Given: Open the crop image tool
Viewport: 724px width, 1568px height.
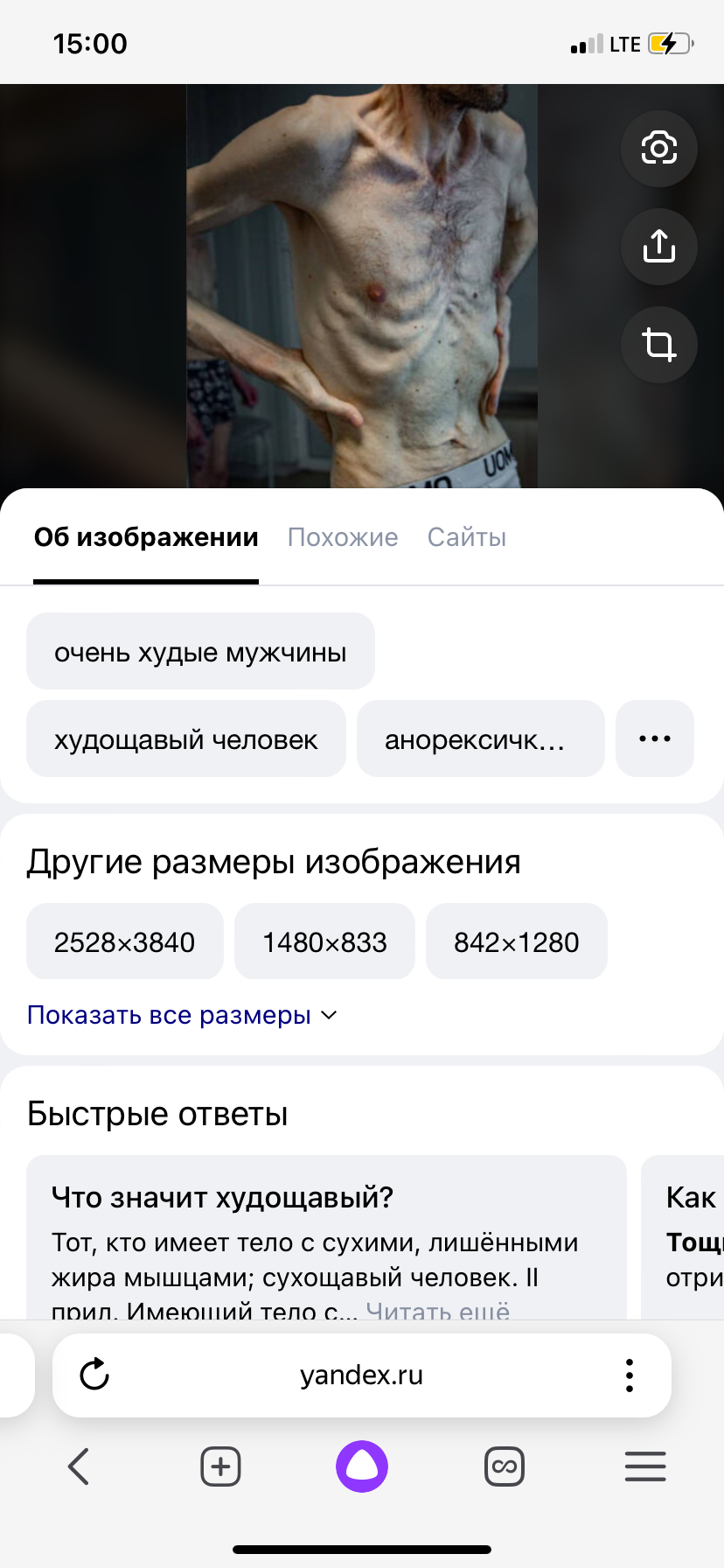Looking at the screenshot, I should tap(659, 345).
